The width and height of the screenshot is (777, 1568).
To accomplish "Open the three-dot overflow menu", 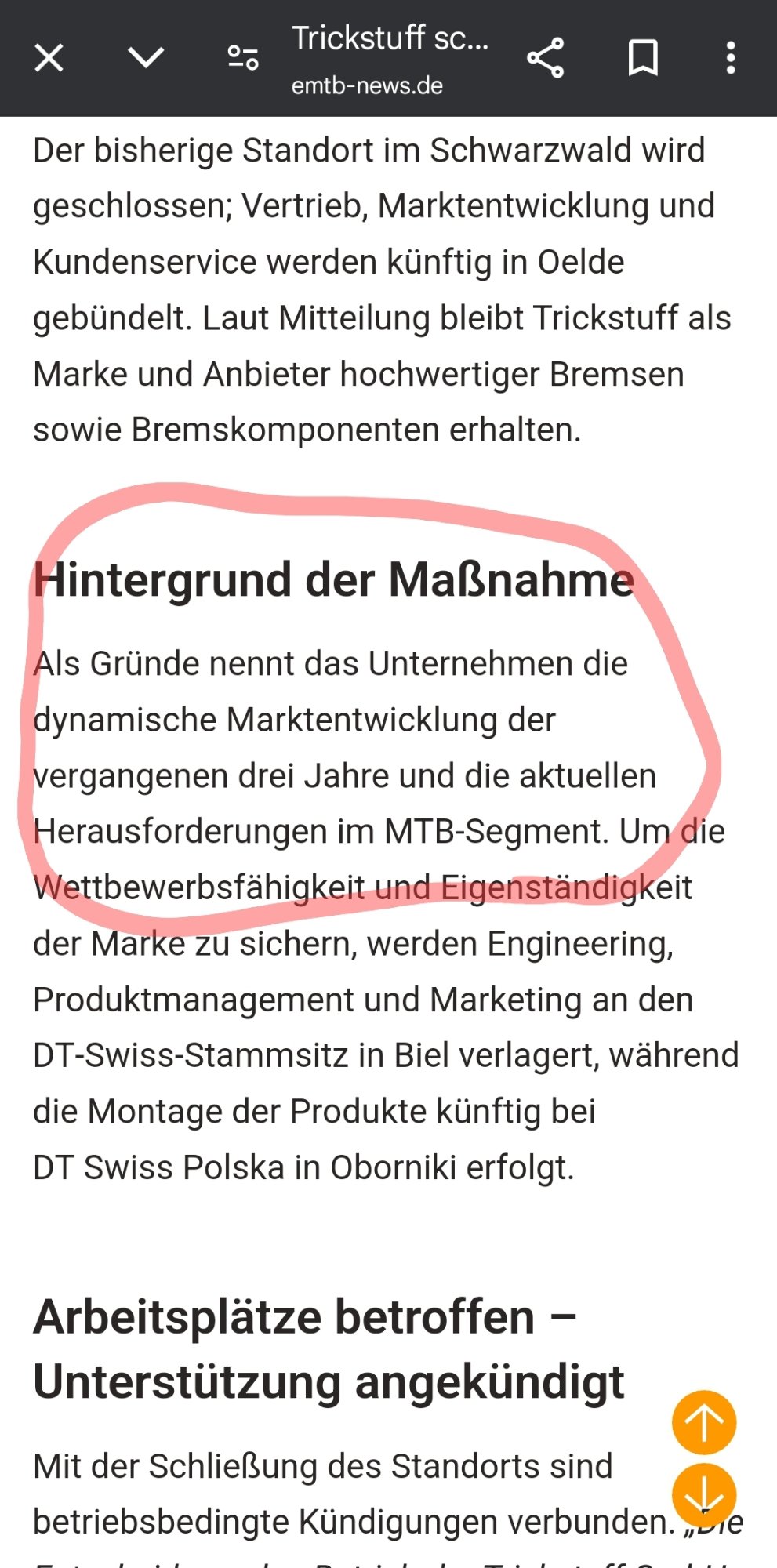I will [x=731, y=58].
